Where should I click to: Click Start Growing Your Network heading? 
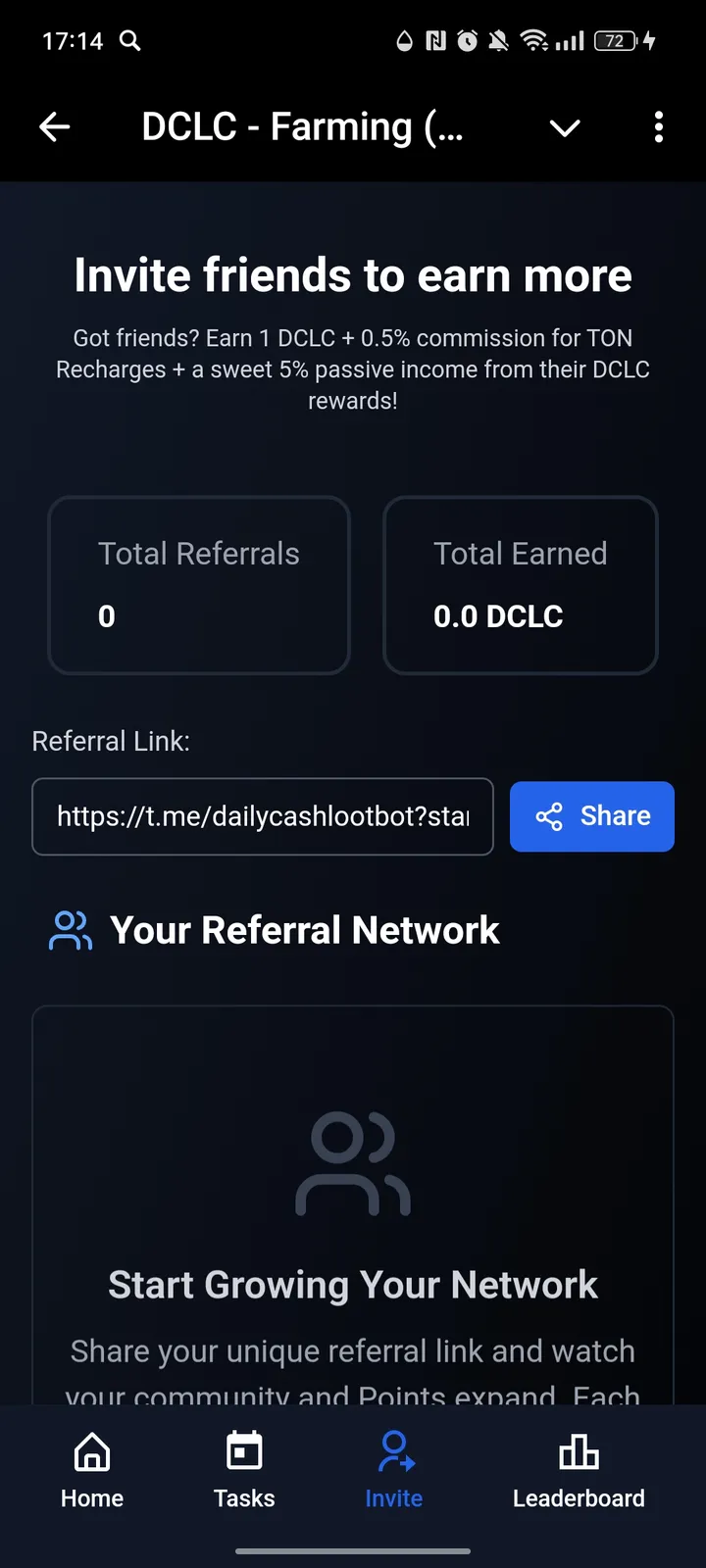[x=353, y=1285]
